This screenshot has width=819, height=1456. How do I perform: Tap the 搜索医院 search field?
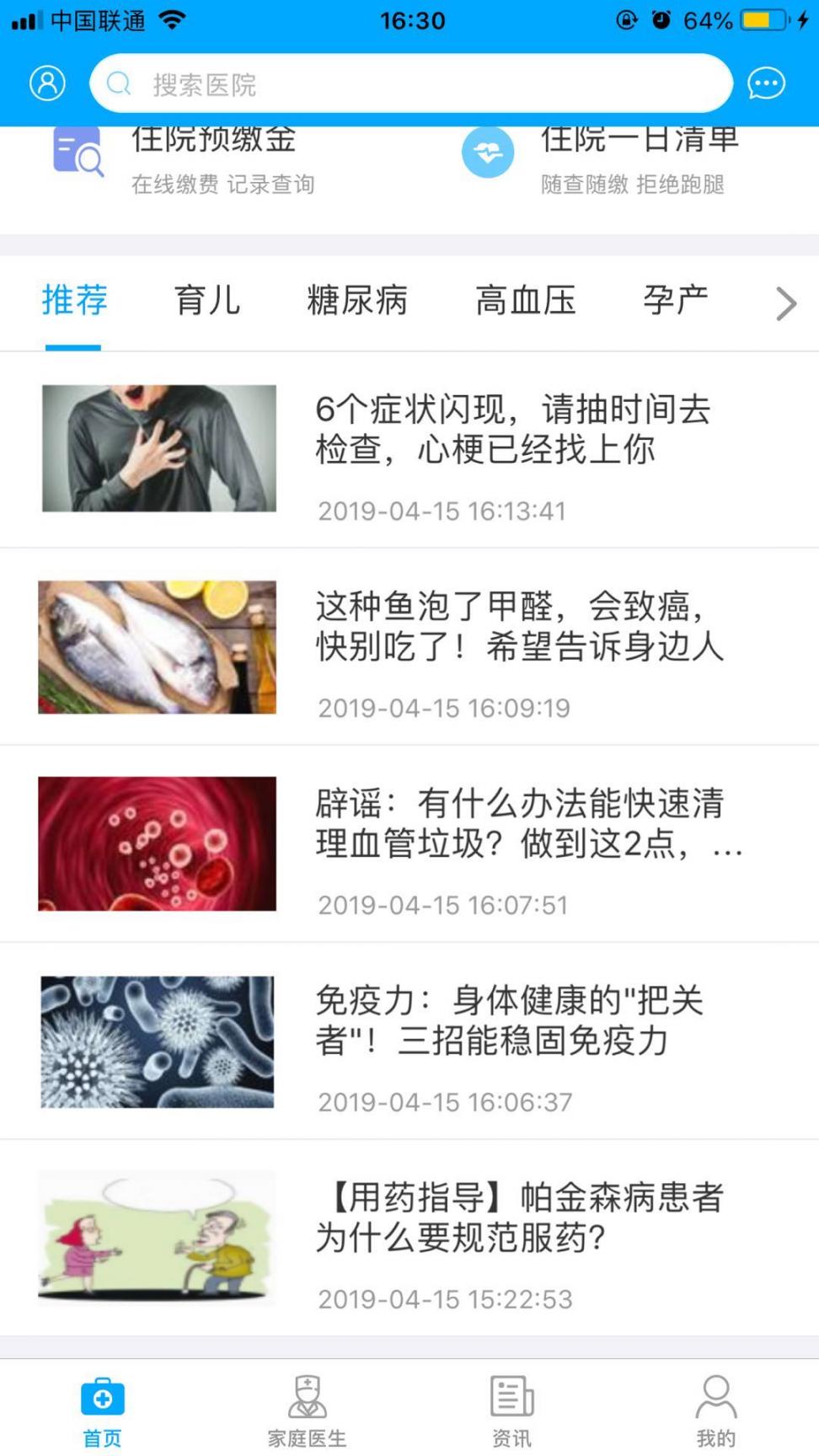click(411, 83)
